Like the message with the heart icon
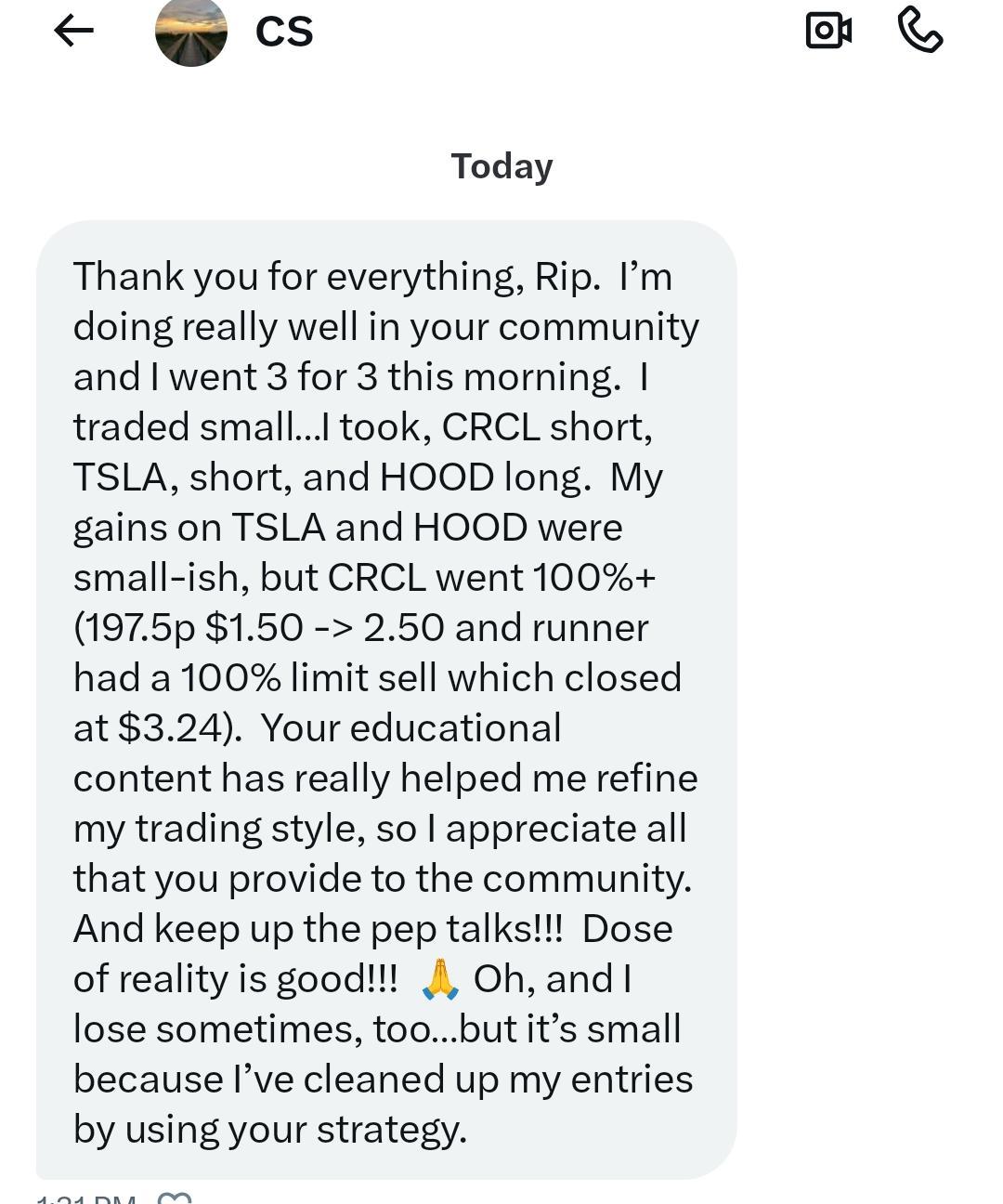The width and height of the screenshot is (1003, 1204). click(175, 1197)
